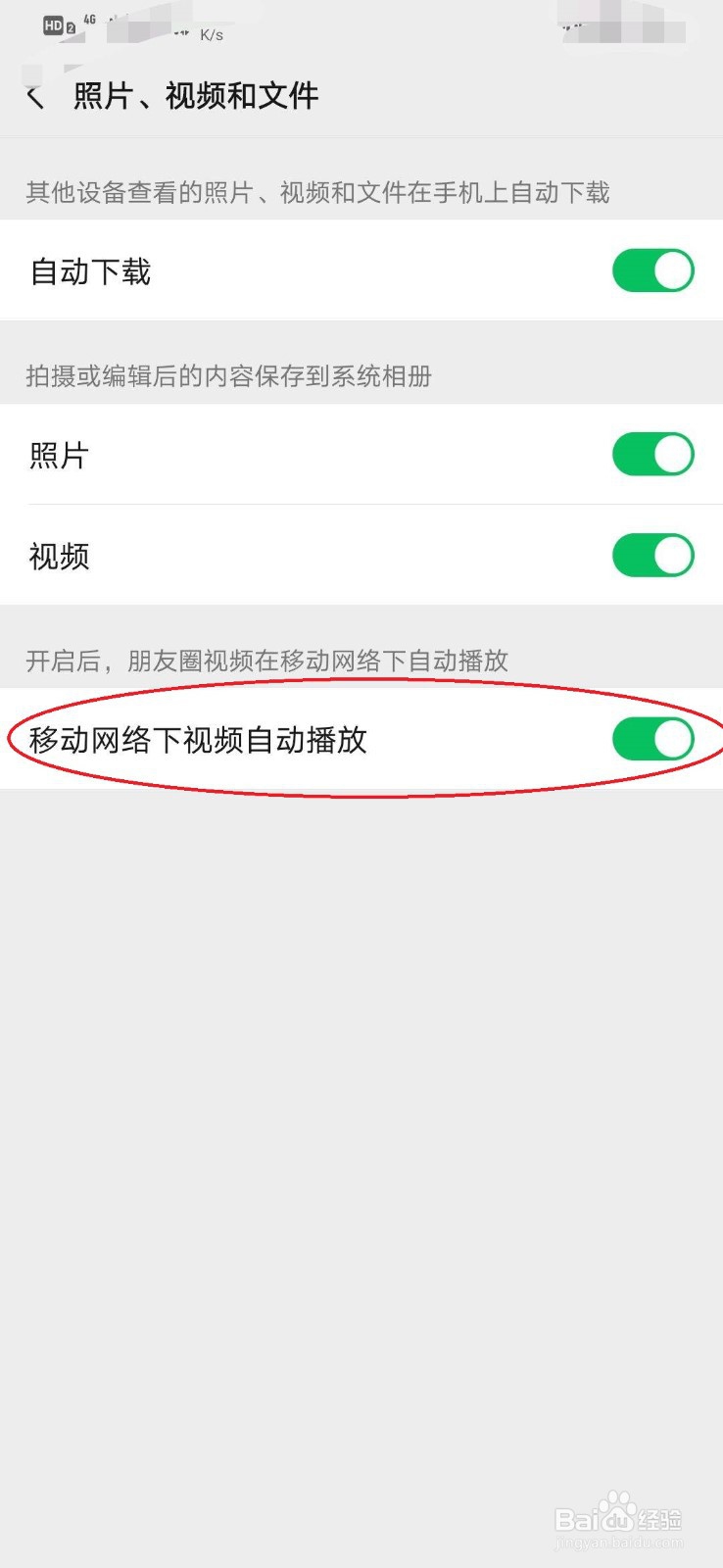Tap the 4G network indicator
The image size is (723, 1568).
(x=92, y=18)
